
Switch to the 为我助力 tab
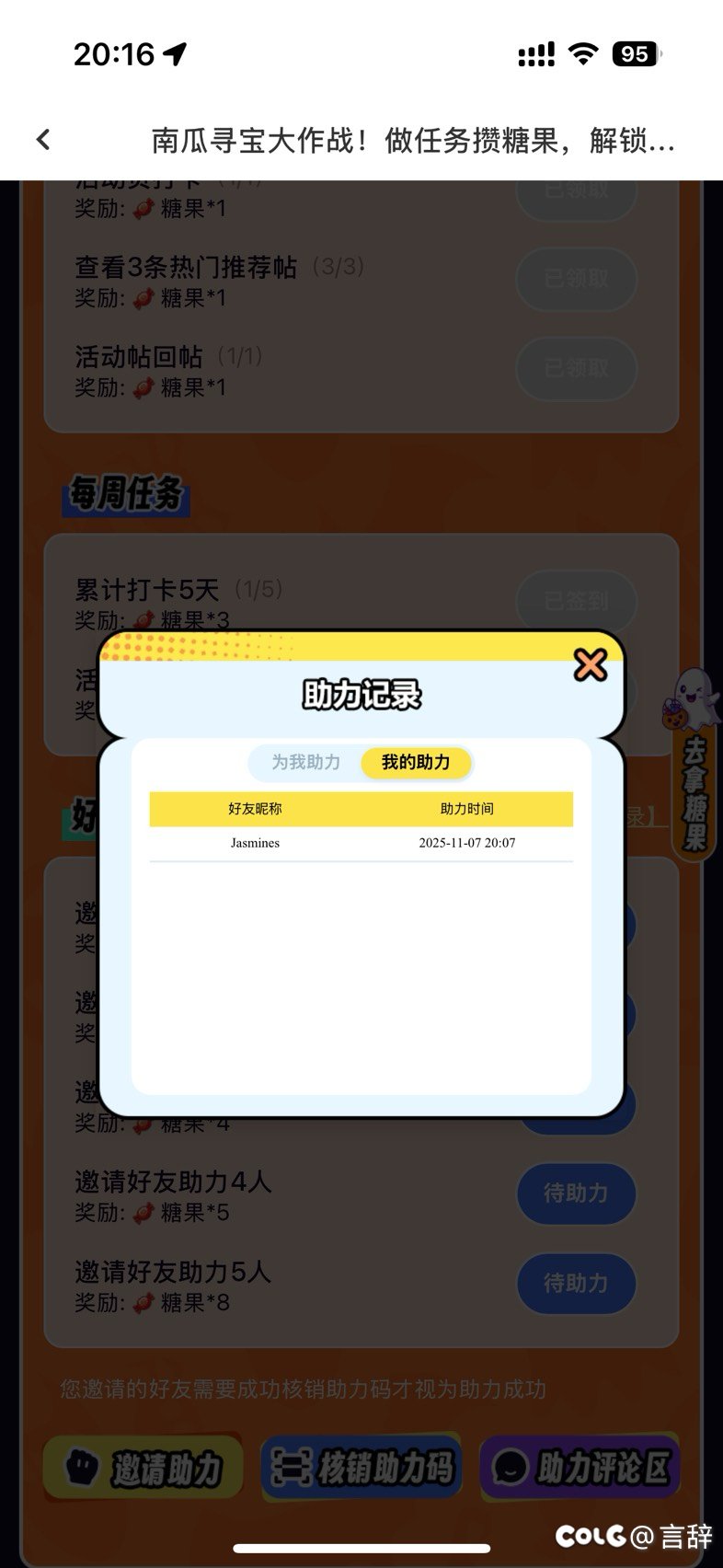click(x=305, y=762)
